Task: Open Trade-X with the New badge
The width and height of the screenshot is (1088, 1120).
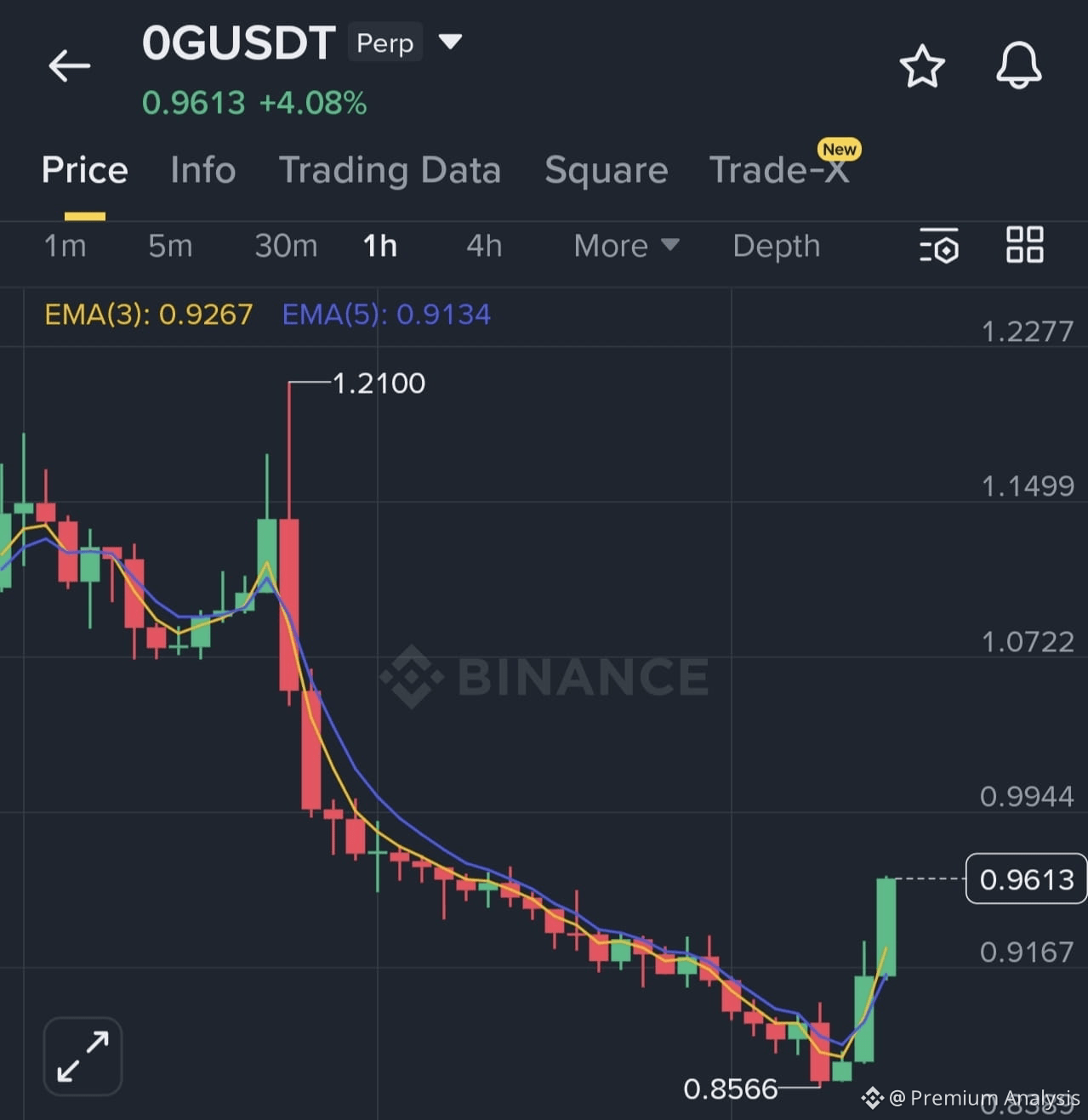Action: coord(779,169)
